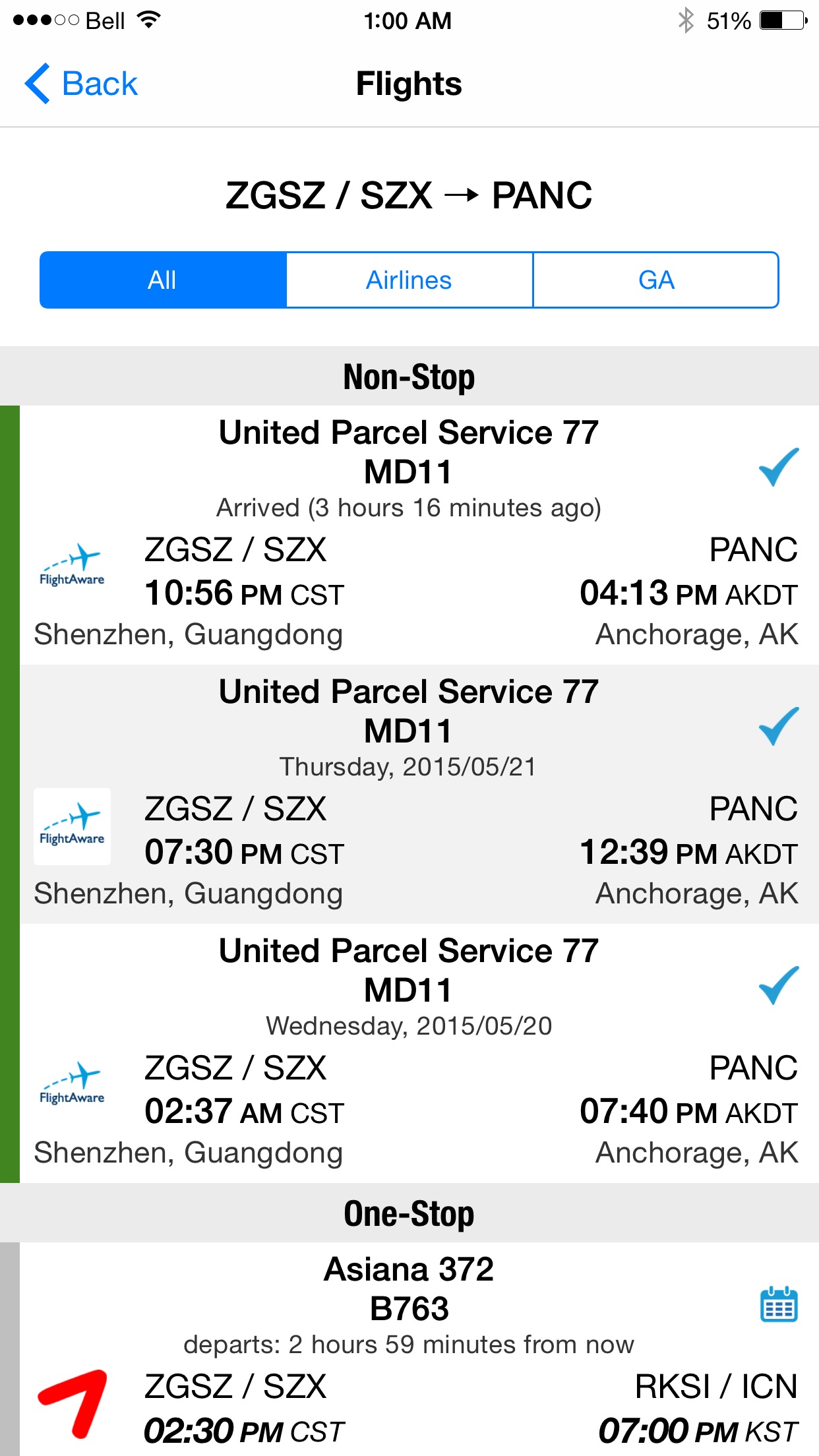This screenshot has height=1456, width=819.
Task: Select the All filter segment
Action: tap(162, 280)
